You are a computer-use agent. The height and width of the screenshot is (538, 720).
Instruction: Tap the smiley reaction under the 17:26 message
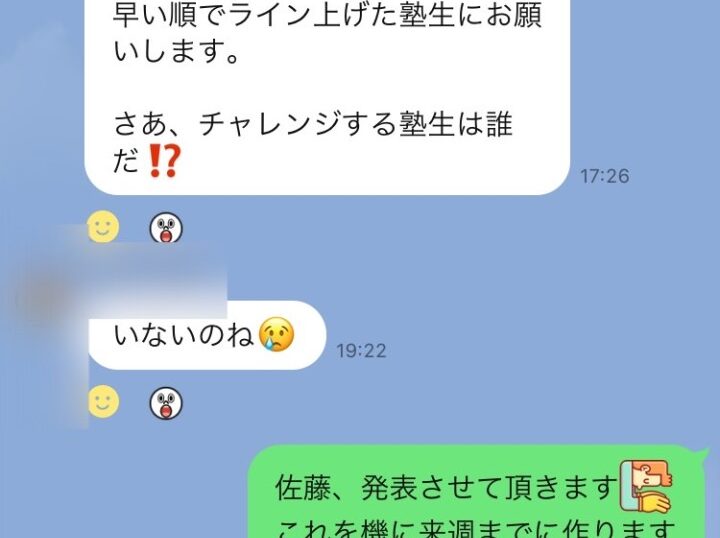coord(103,228)
